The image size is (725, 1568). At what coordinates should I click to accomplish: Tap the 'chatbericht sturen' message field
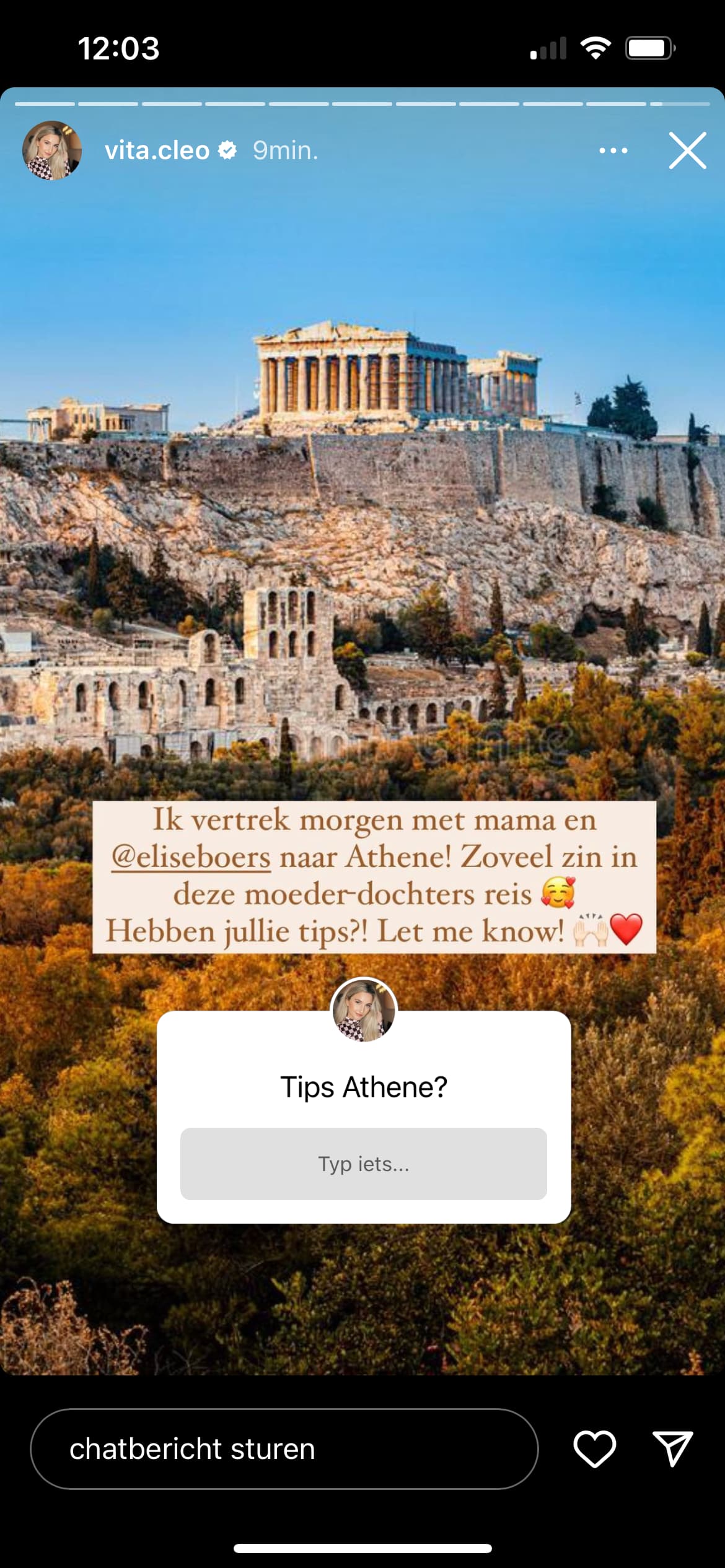(284, 1449)
